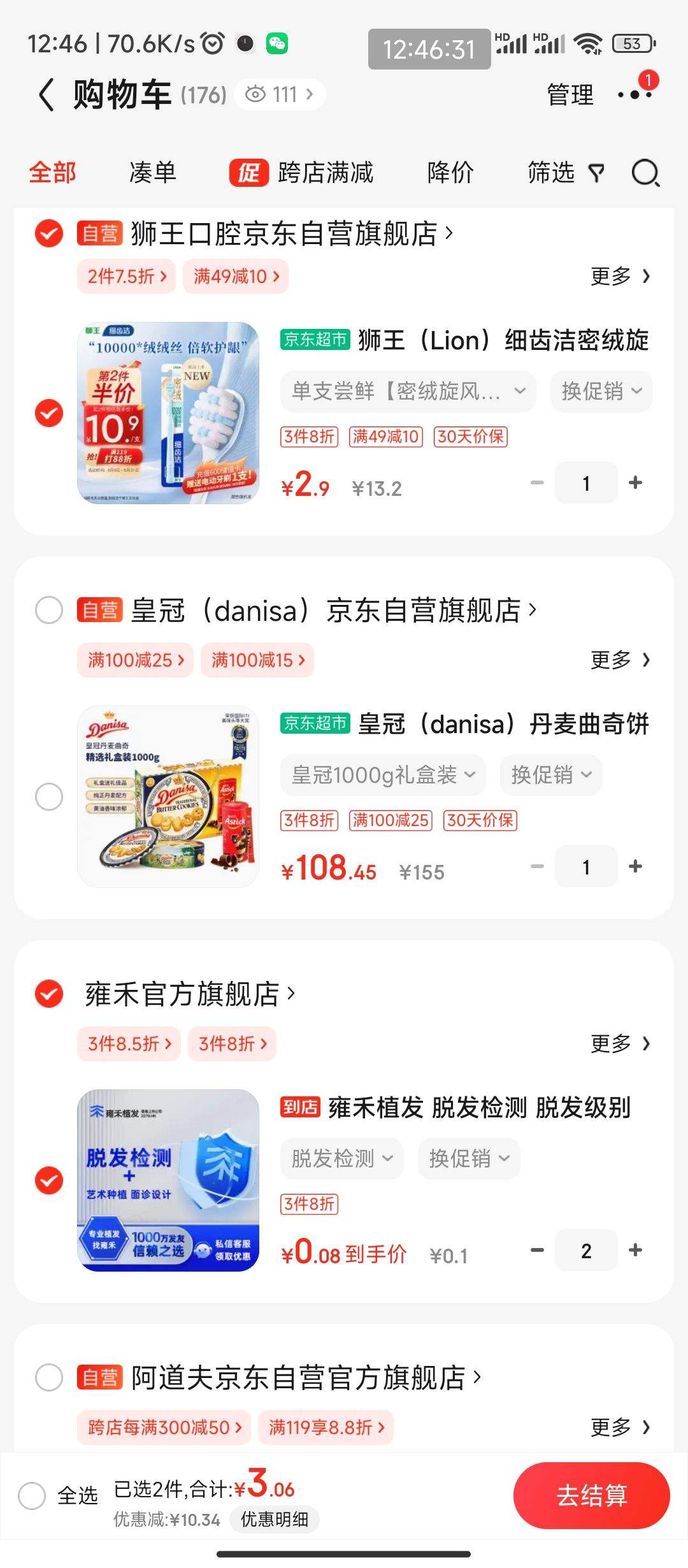
Task: Go back from the shopping cart
Action: [x=46, y=95]
